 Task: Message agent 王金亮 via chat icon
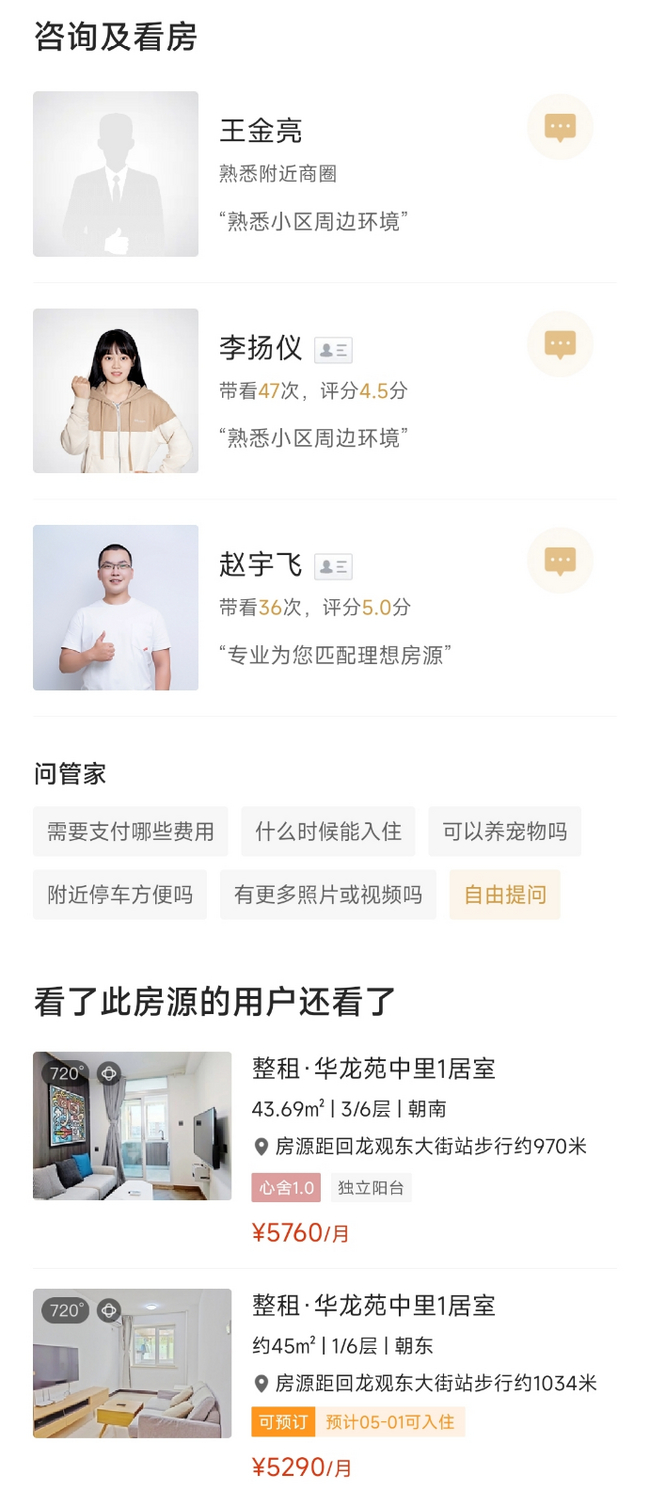(x=559, y=127)
